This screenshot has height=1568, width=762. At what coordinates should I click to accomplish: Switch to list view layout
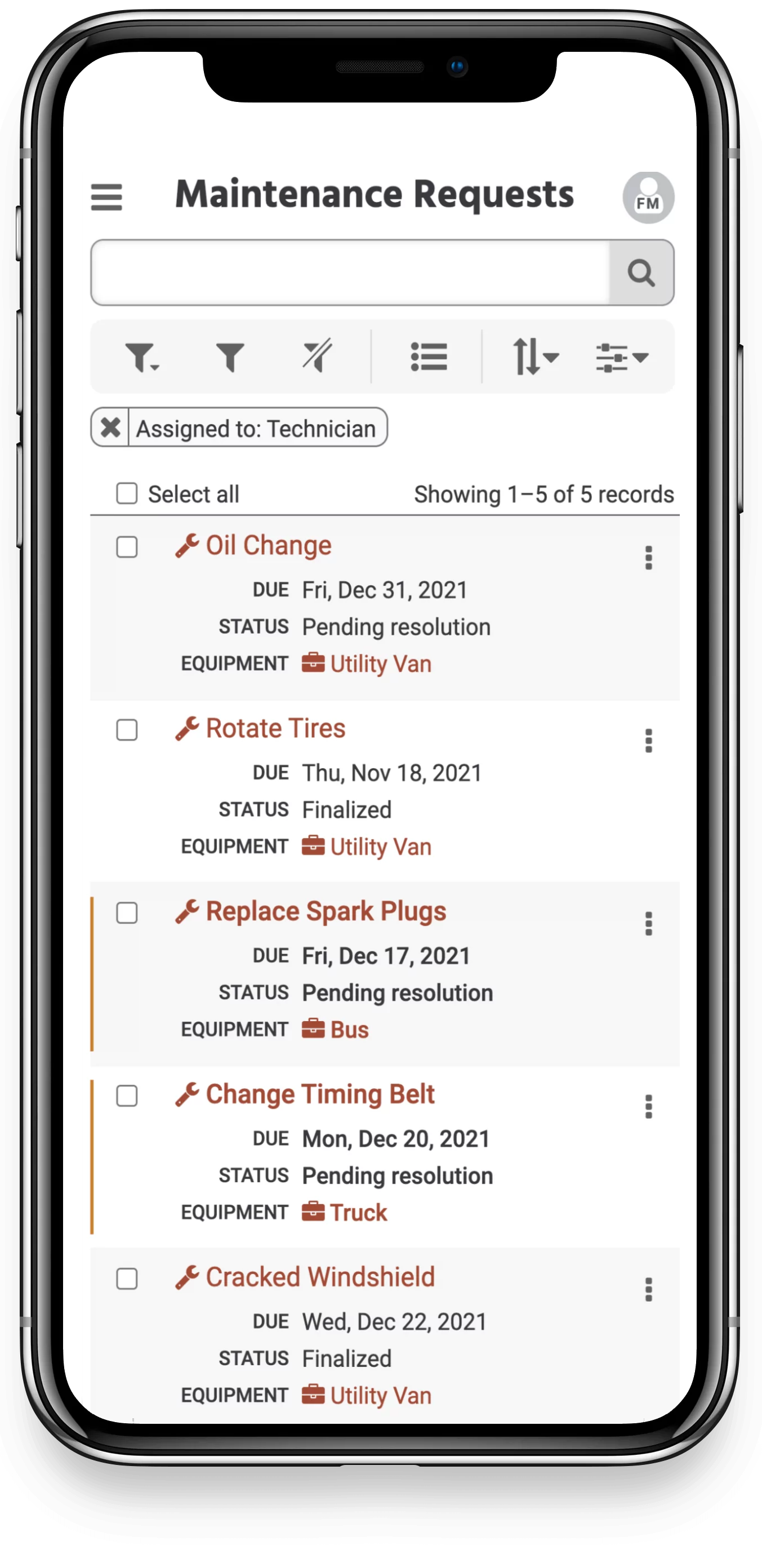[x=429, y=357]
